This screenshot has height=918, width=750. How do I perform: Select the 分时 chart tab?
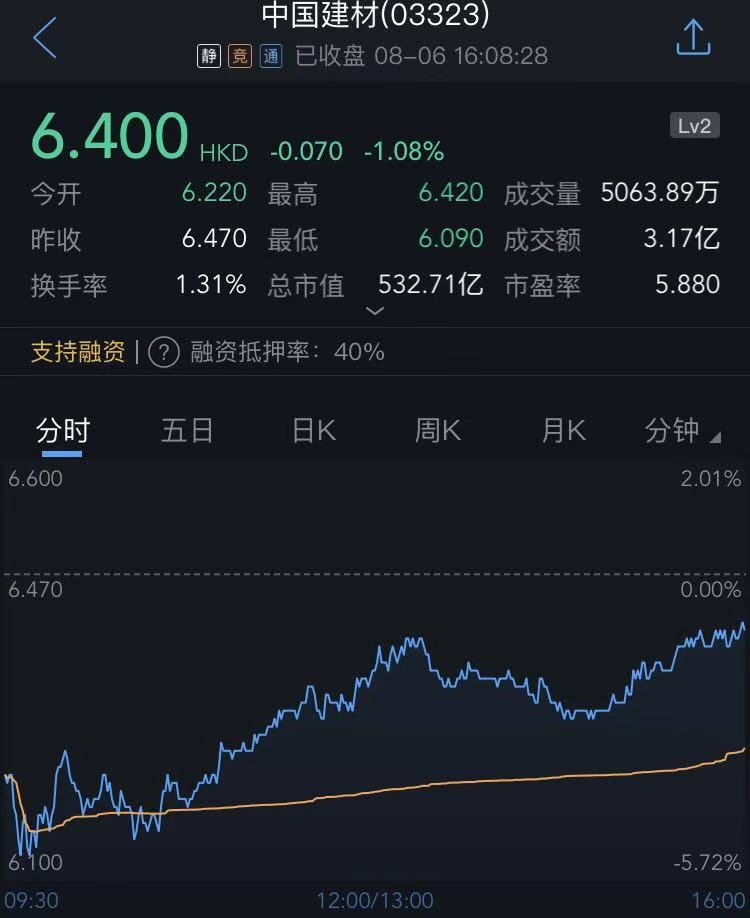click(63, 431)
